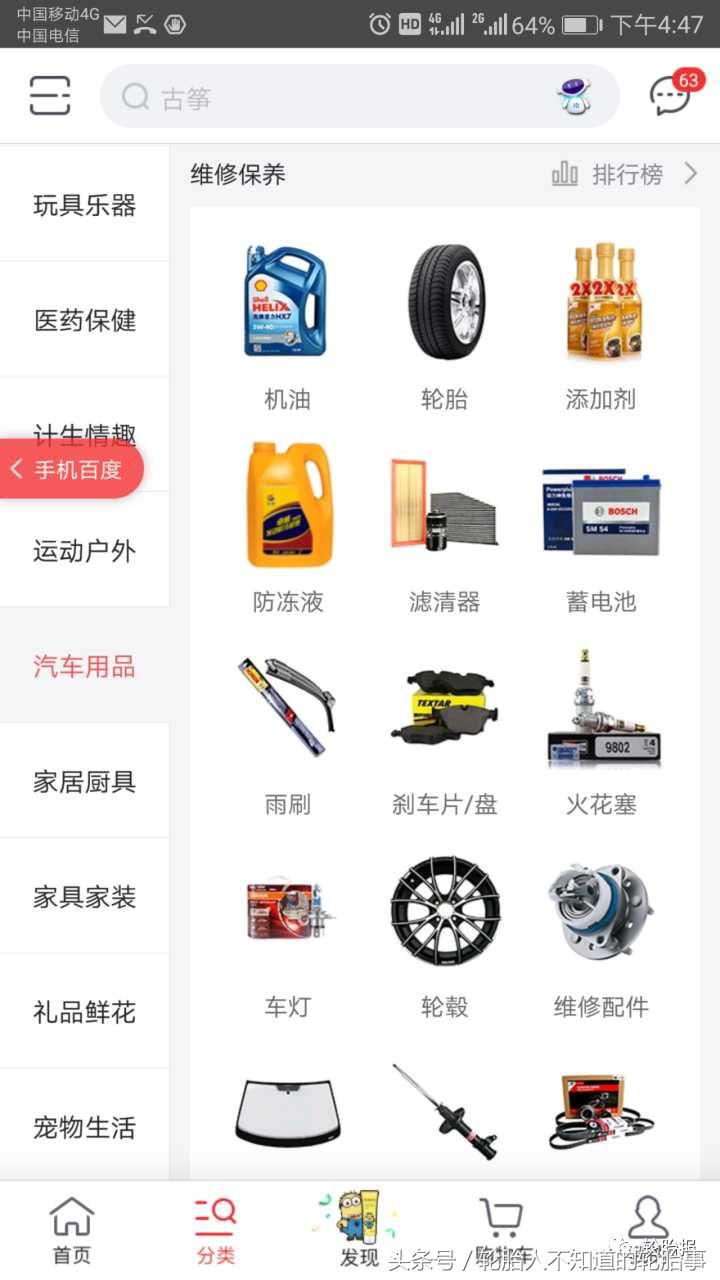Open the shopping cart tab

coord(500,1231)
